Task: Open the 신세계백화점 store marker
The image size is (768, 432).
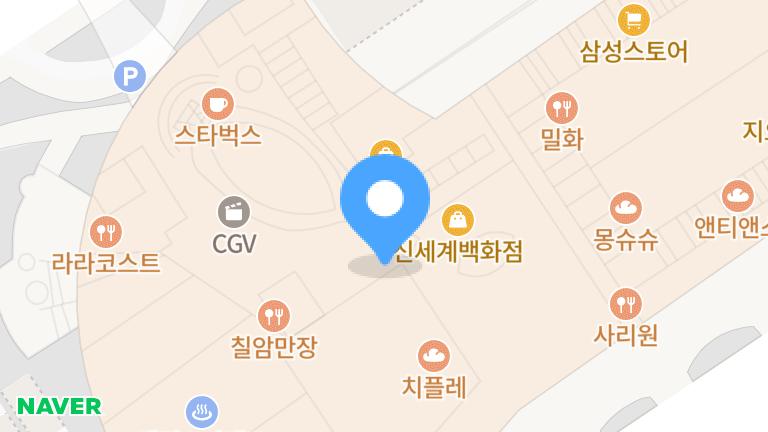Action: [458, 219]
